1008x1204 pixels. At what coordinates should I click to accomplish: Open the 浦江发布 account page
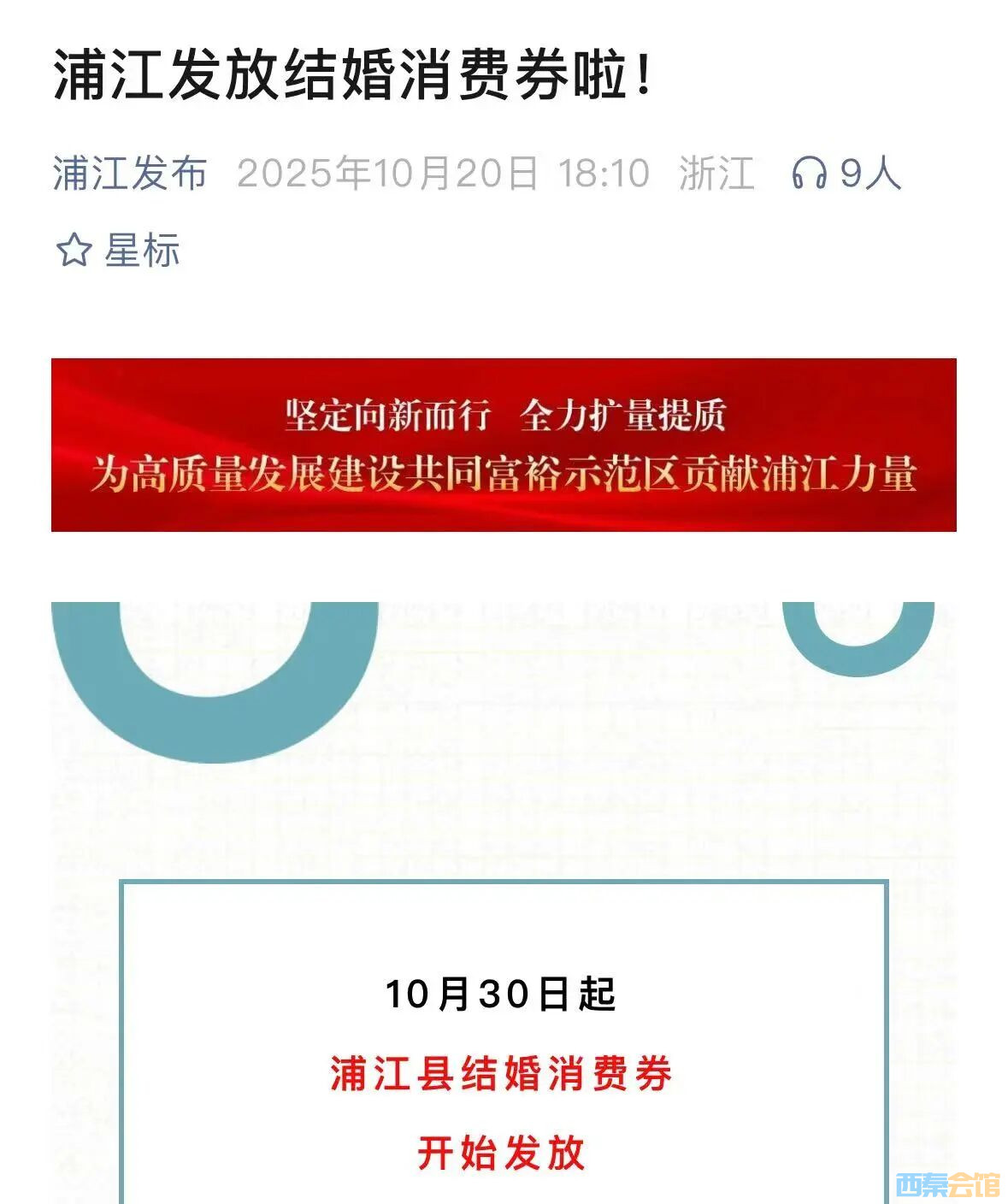pyautogui.click(x=130, y=174)
